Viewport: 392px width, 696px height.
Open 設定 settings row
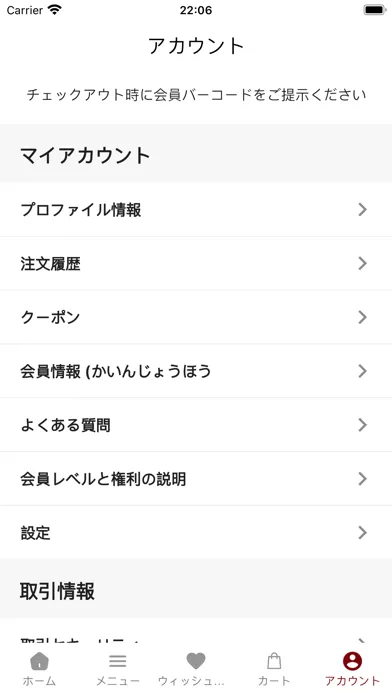(x=196, y=532)
